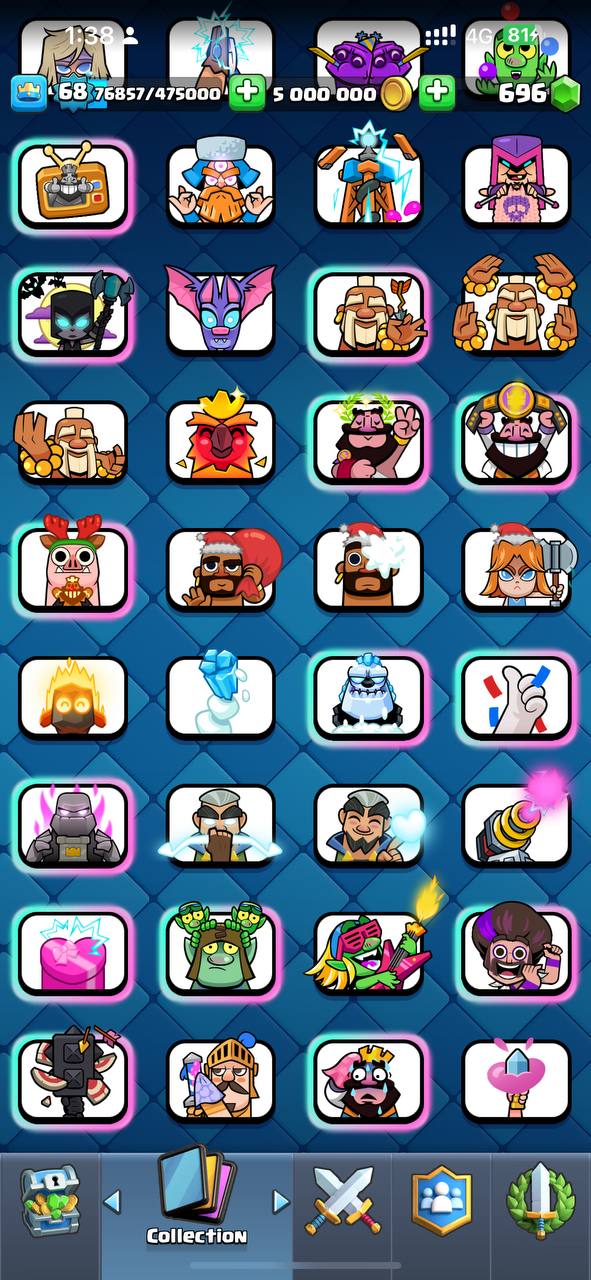The image size is (591, 1280).
Task: Pick the Valkyrie with Santa hat emote
Action: (x=517, y=567)
